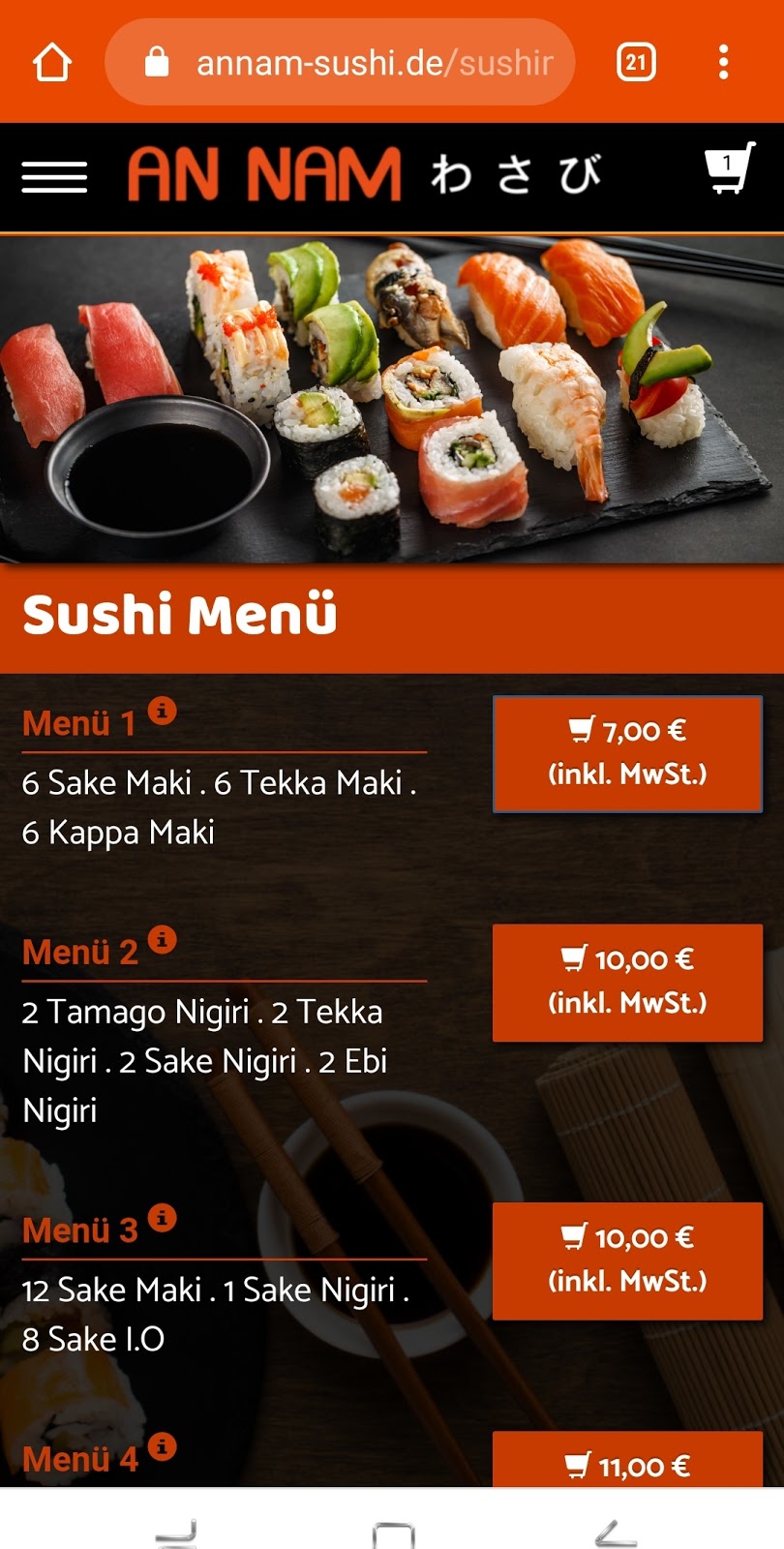Show info for Menü 2
This screenshot has height=1549, width=784.
(x=163, y=939)
